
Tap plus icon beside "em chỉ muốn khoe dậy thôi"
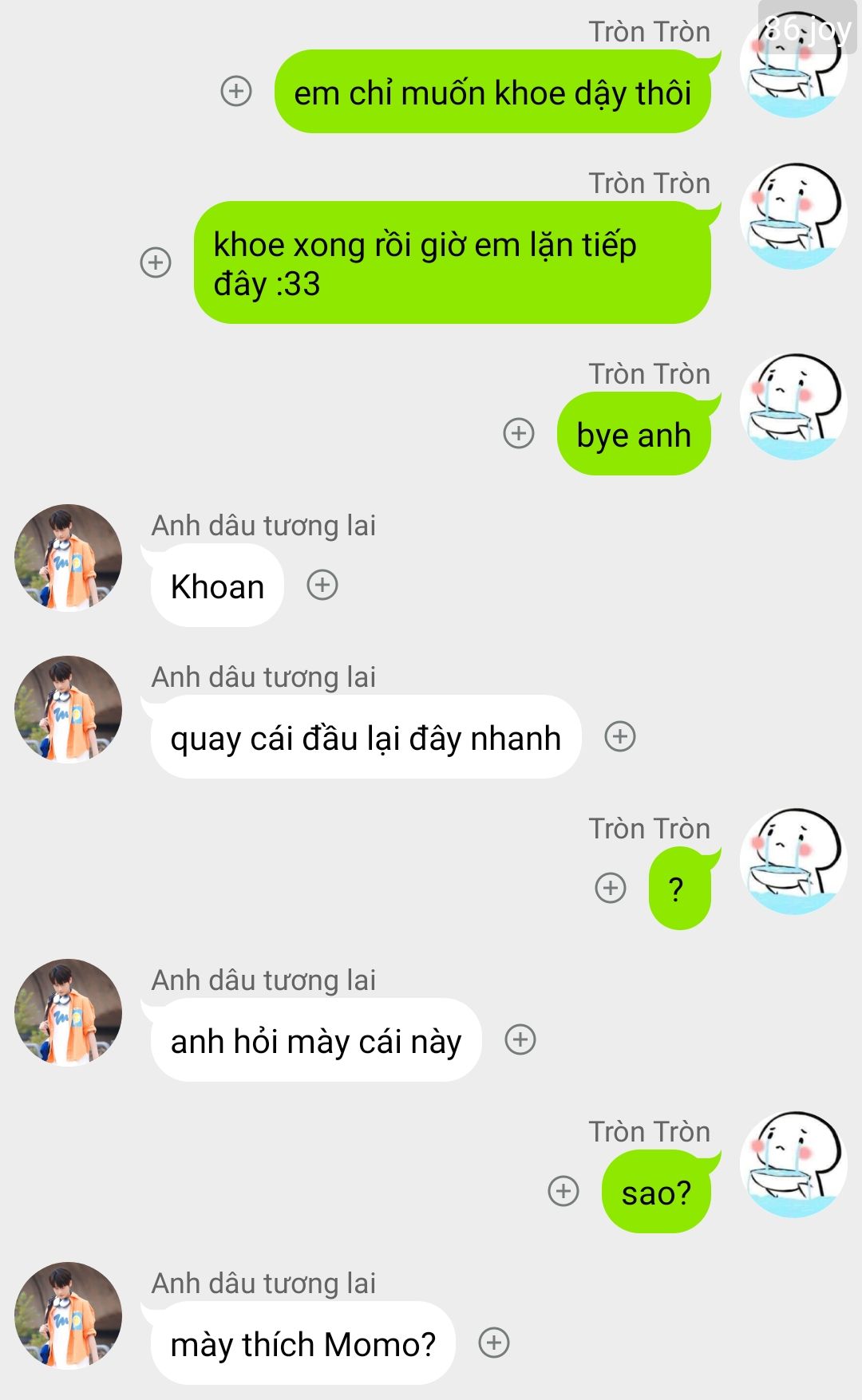click(x=236, y=91)
